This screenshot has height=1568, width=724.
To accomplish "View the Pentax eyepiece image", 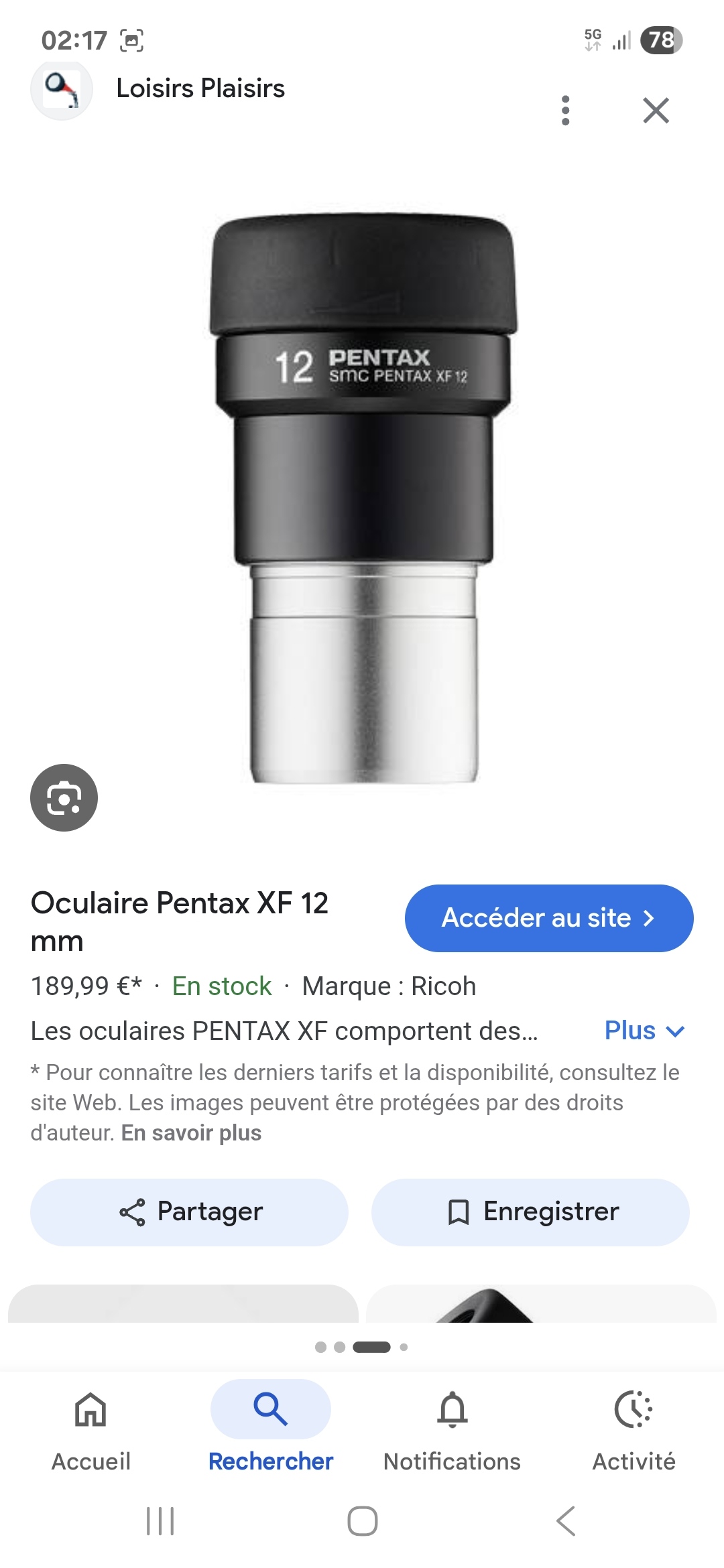I will (363, 498).
